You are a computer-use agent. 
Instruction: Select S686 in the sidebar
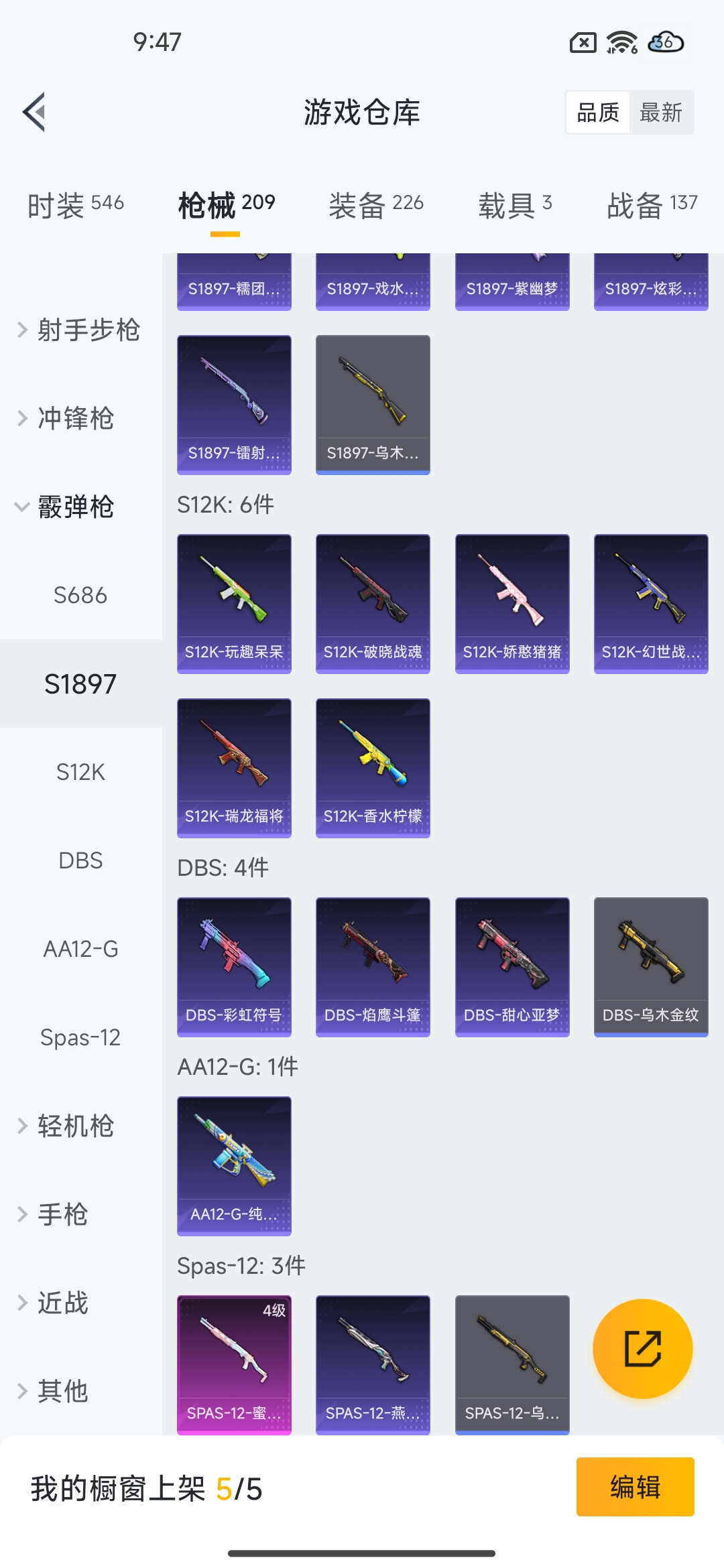[80, 595]
